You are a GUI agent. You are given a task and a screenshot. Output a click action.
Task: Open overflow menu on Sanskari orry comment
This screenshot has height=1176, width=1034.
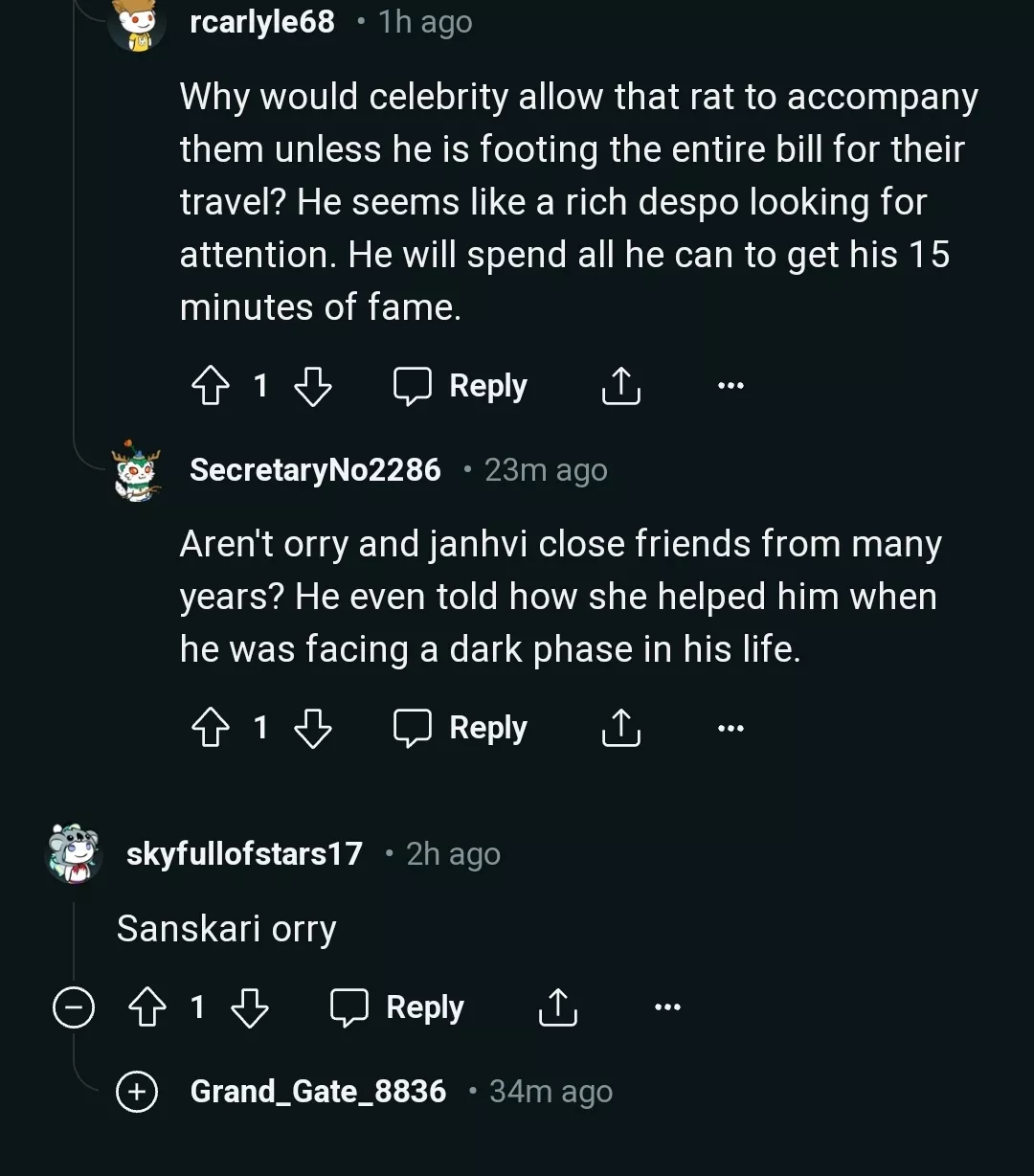click(667, 1007)
